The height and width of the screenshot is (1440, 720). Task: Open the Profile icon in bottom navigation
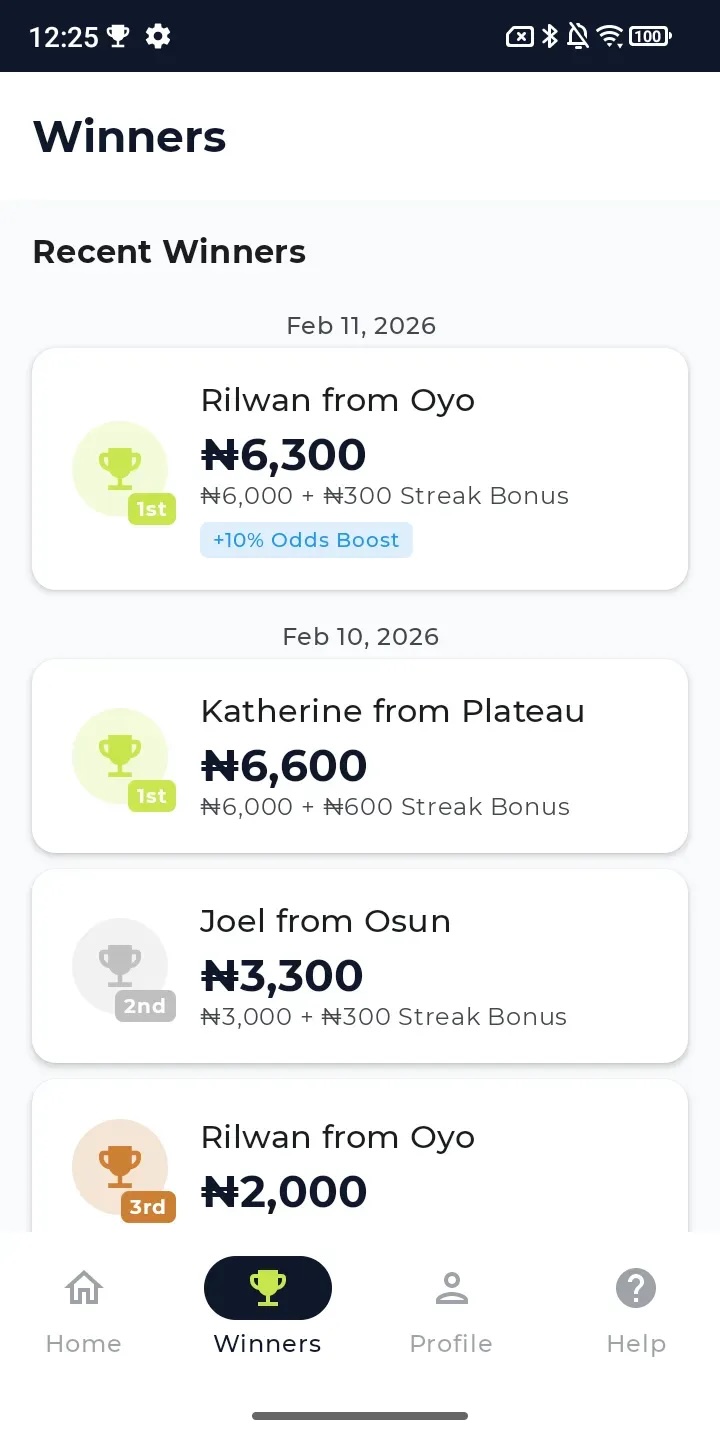click(451, 1288)
